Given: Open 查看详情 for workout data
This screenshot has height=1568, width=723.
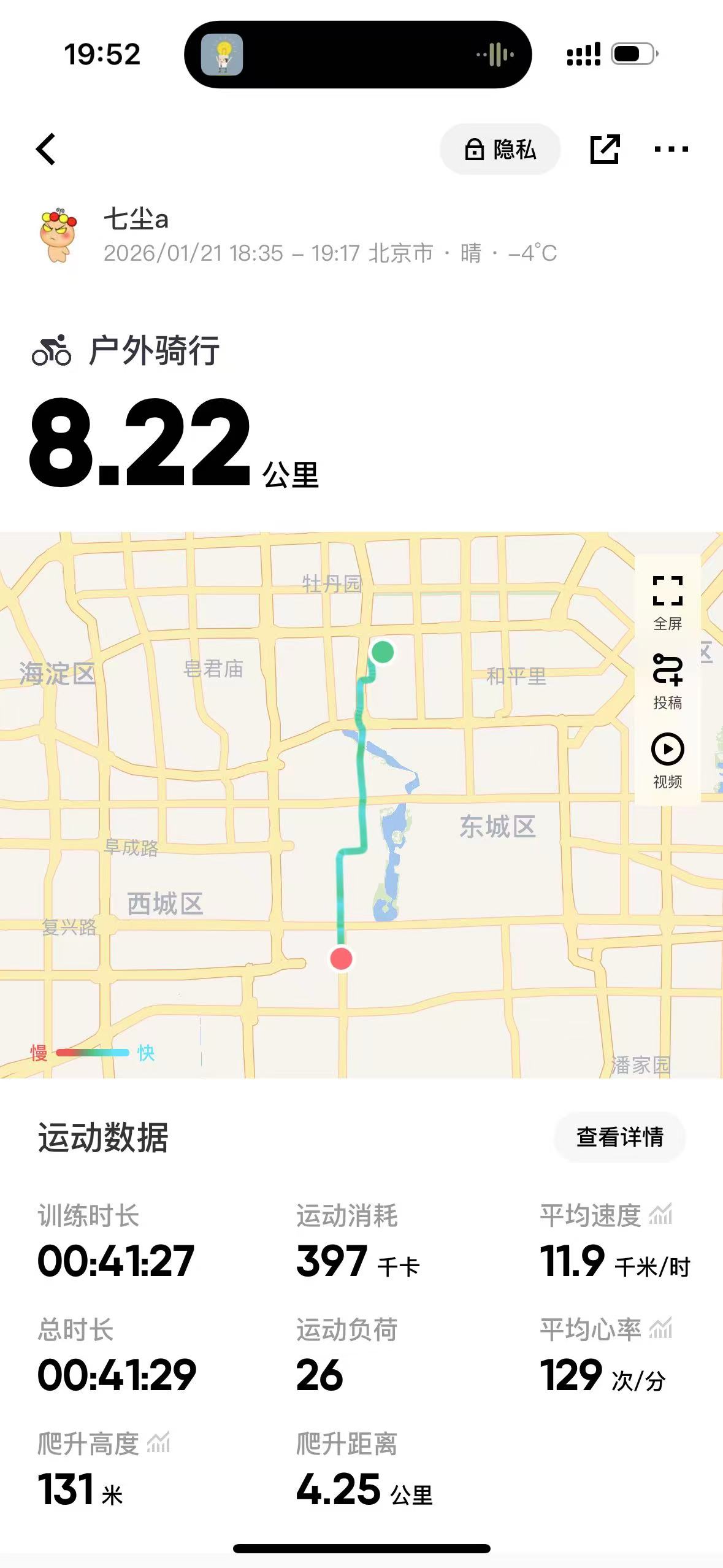Looking at the screenshot, I should coord(619,1137).
